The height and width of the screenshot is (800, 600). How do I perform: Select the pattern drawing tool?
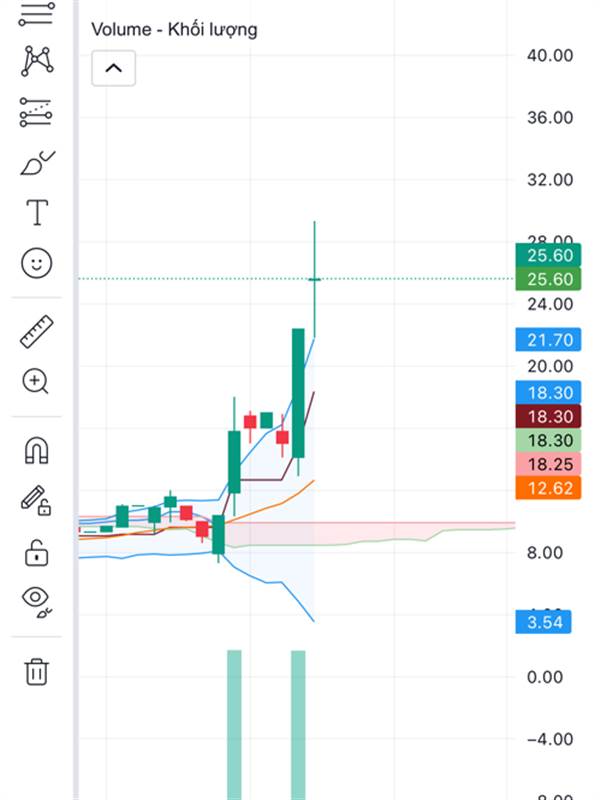37,61
